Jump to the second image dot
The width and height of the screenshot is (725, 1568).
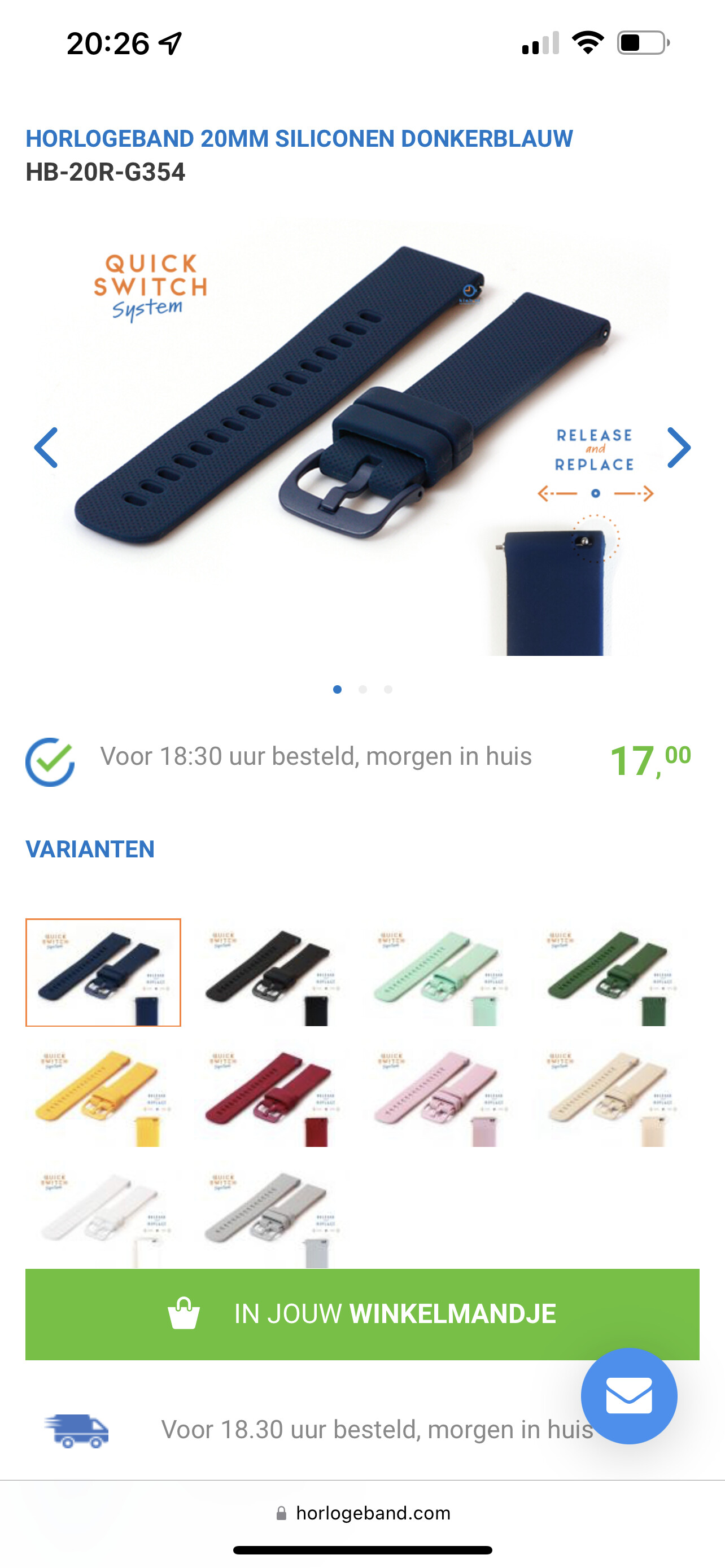pos(363,689)
